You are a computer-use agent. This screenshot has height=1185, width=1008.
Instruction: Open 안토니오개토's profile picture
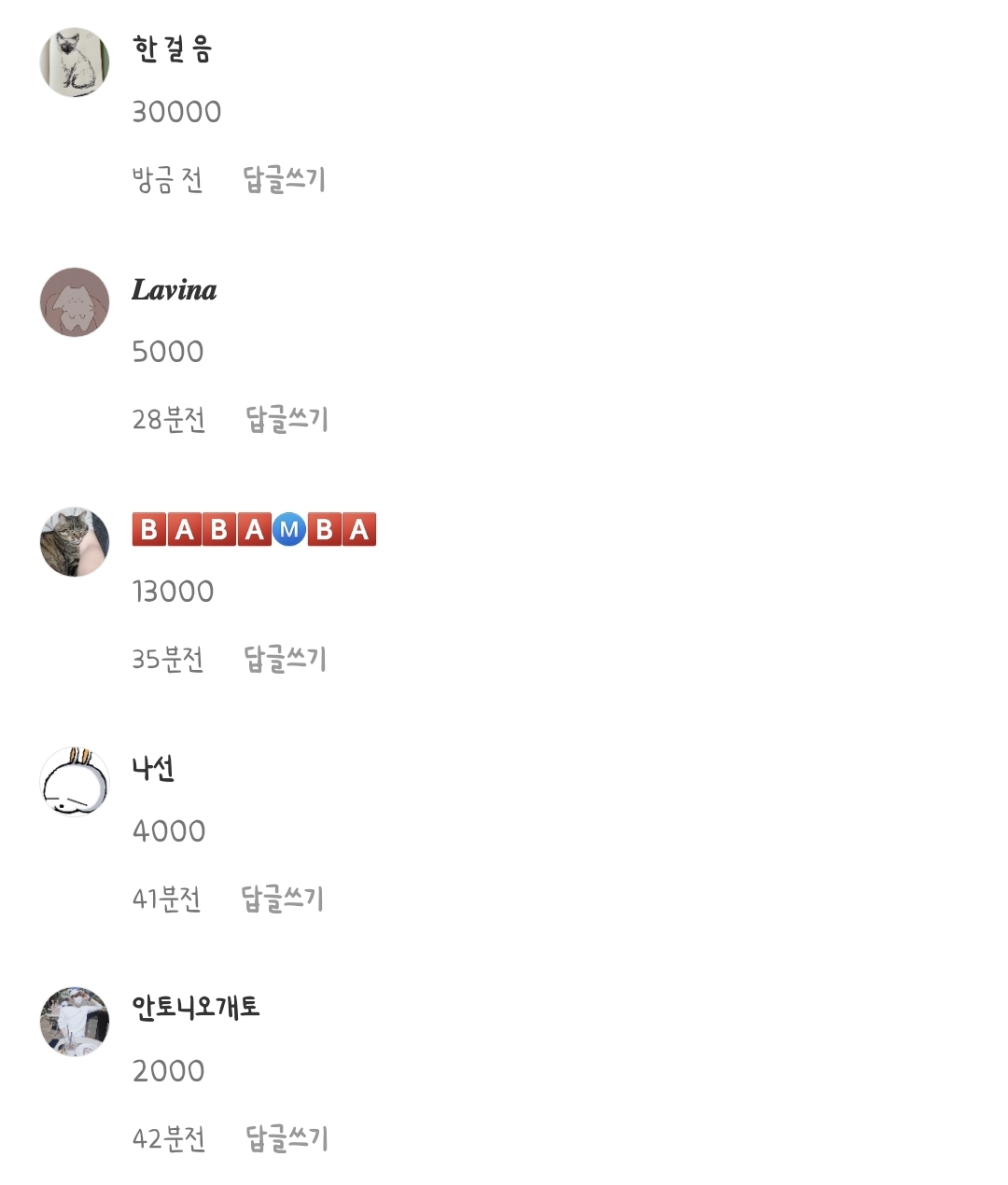pyautogui.click(x=75, y=1022)
